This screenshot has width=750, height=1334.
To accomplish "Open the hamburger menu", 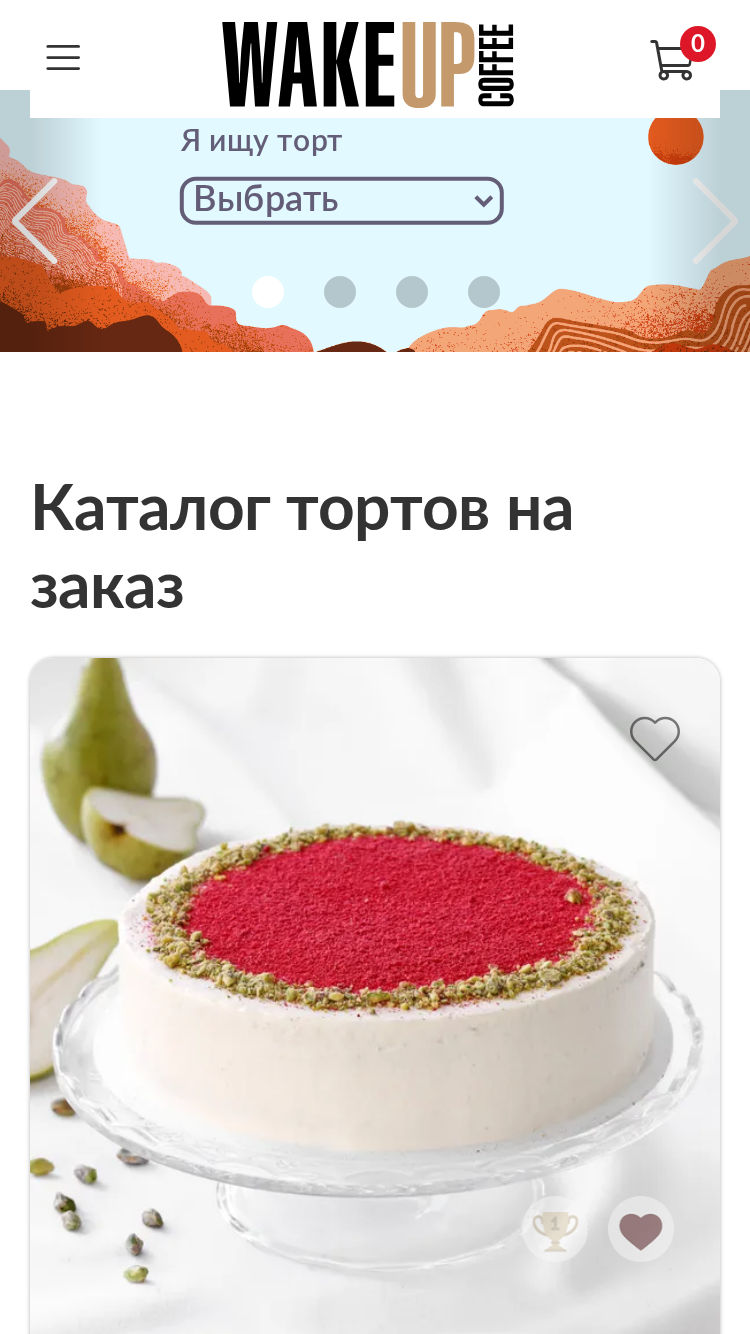I will (x=62, y=58).
